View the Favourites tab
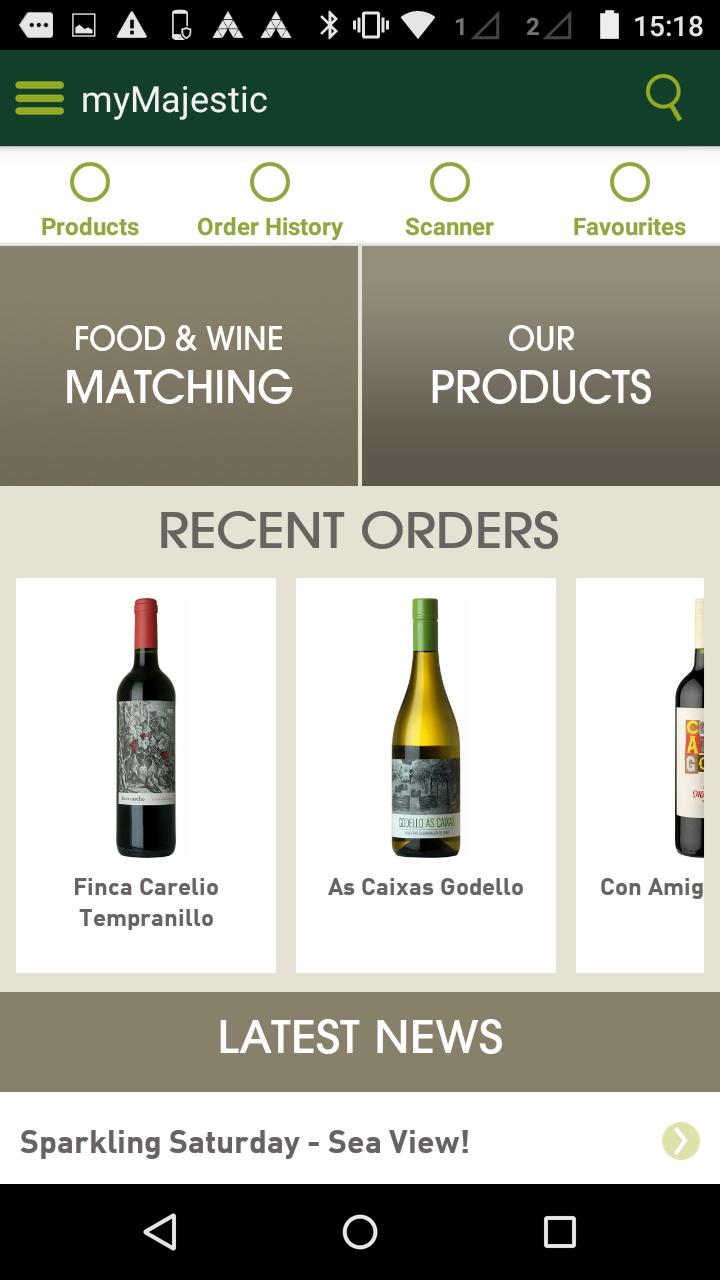Screen dimensions: 720x1280 [x=629, y=200]
